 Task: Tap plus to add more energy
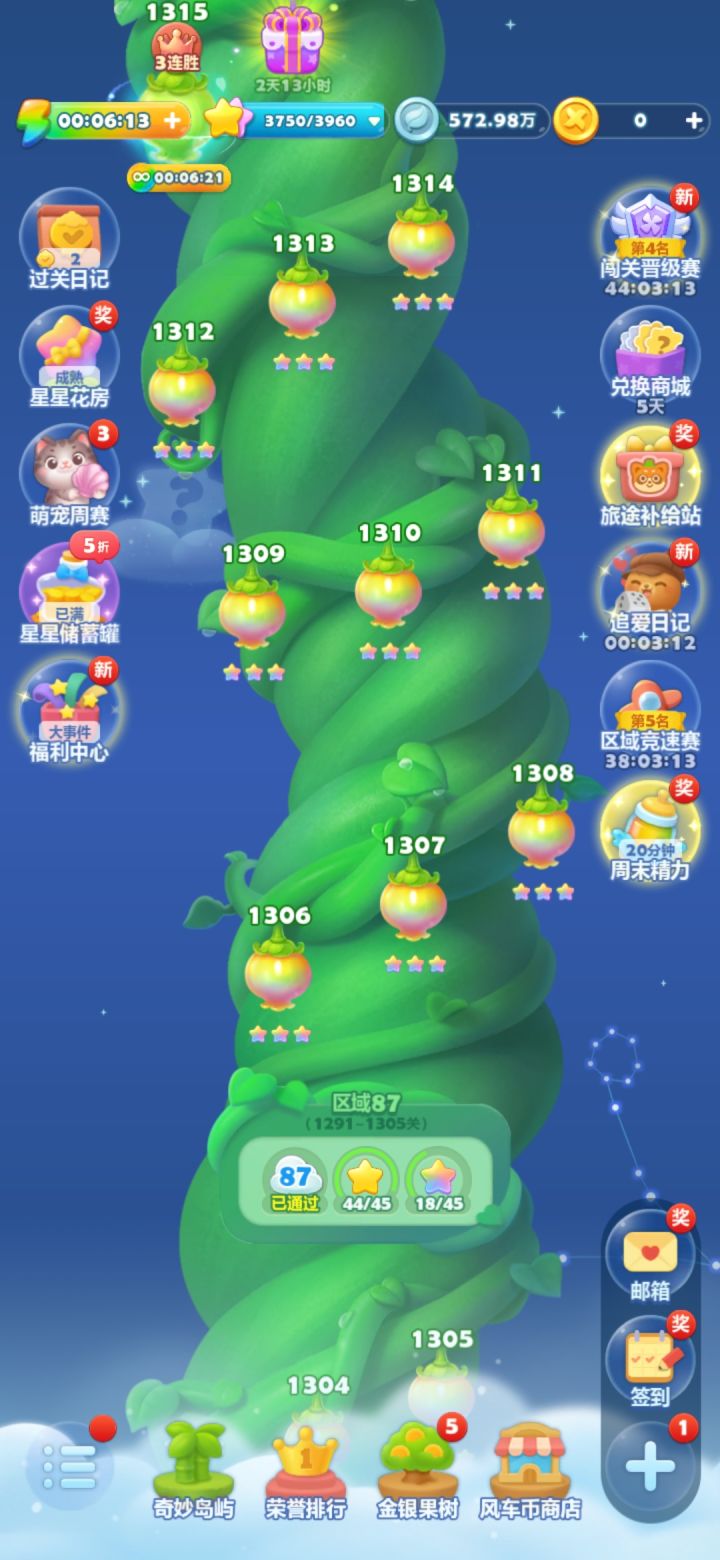(175, 121)
